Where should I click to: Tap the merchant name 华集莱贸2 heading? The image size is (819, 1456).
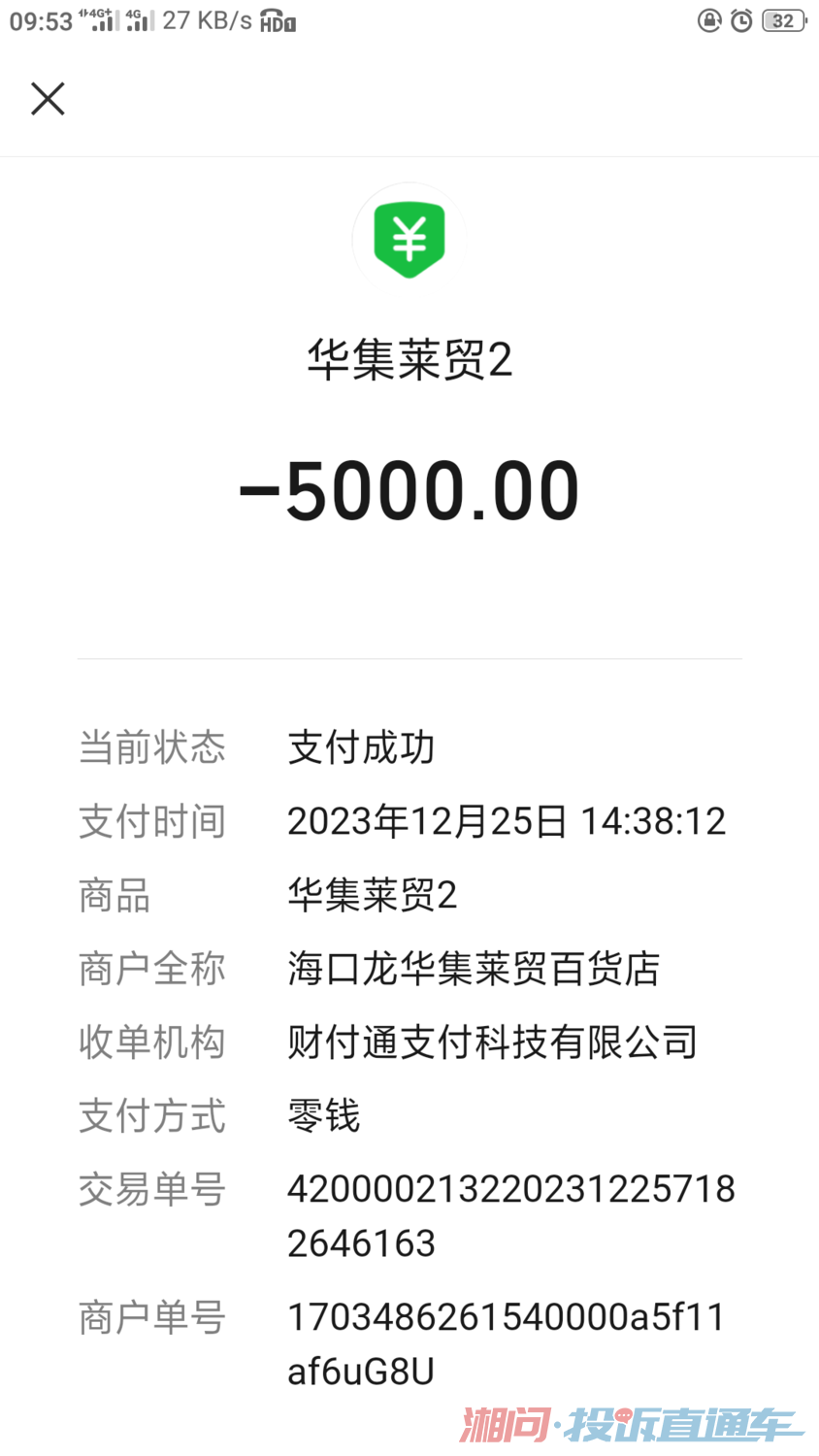coord(409,359)
